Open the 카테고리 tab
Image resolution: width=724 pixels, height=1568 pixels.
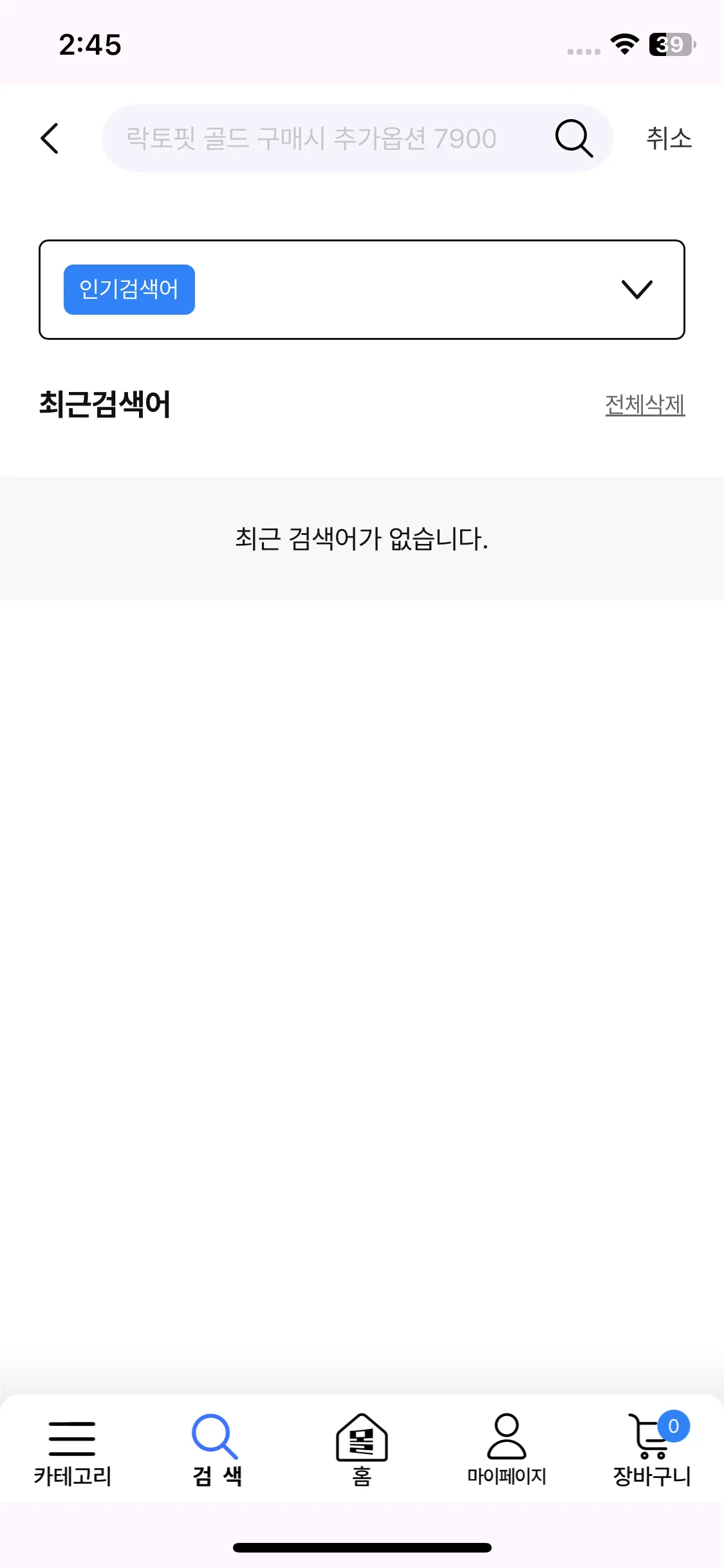coord(73,1449)
